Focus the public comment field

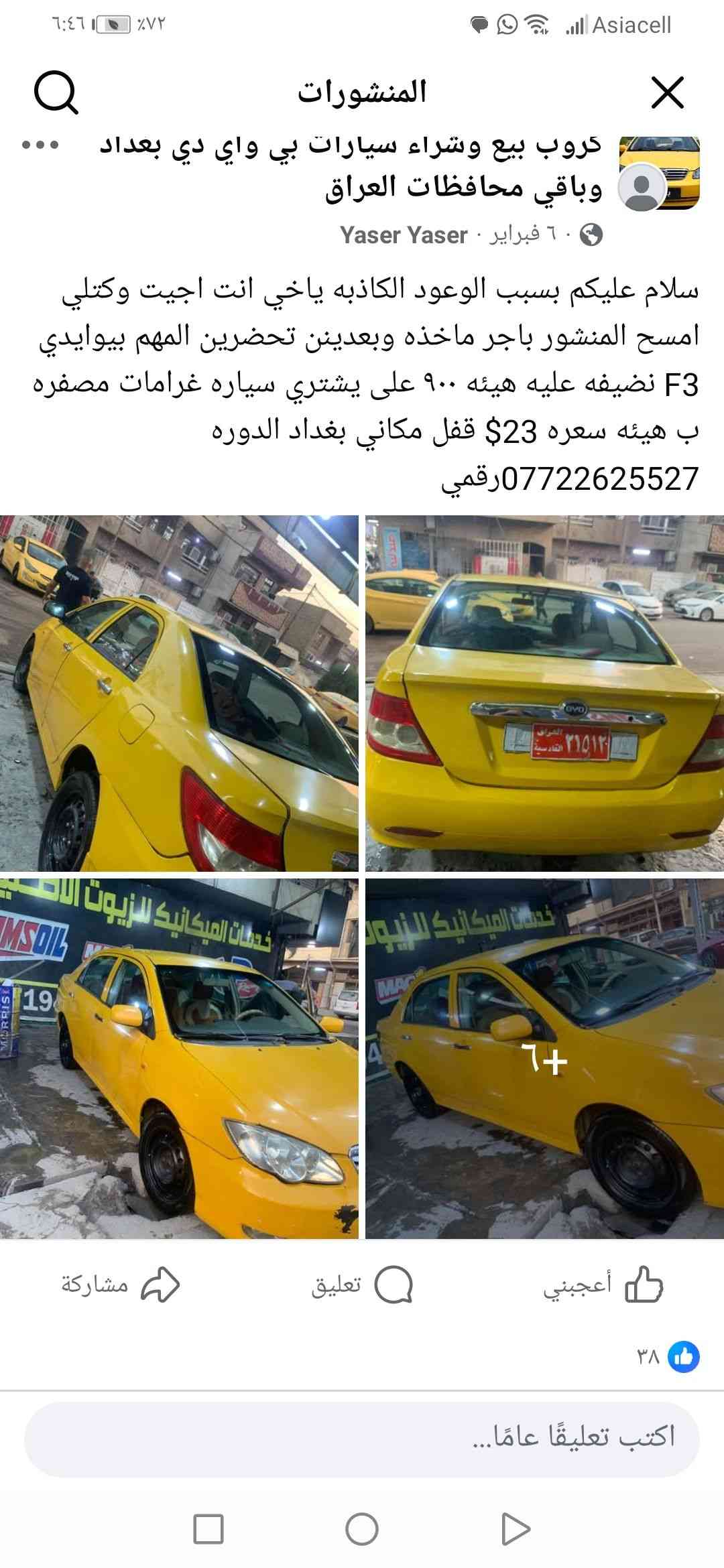click(x=362, y=1436)
